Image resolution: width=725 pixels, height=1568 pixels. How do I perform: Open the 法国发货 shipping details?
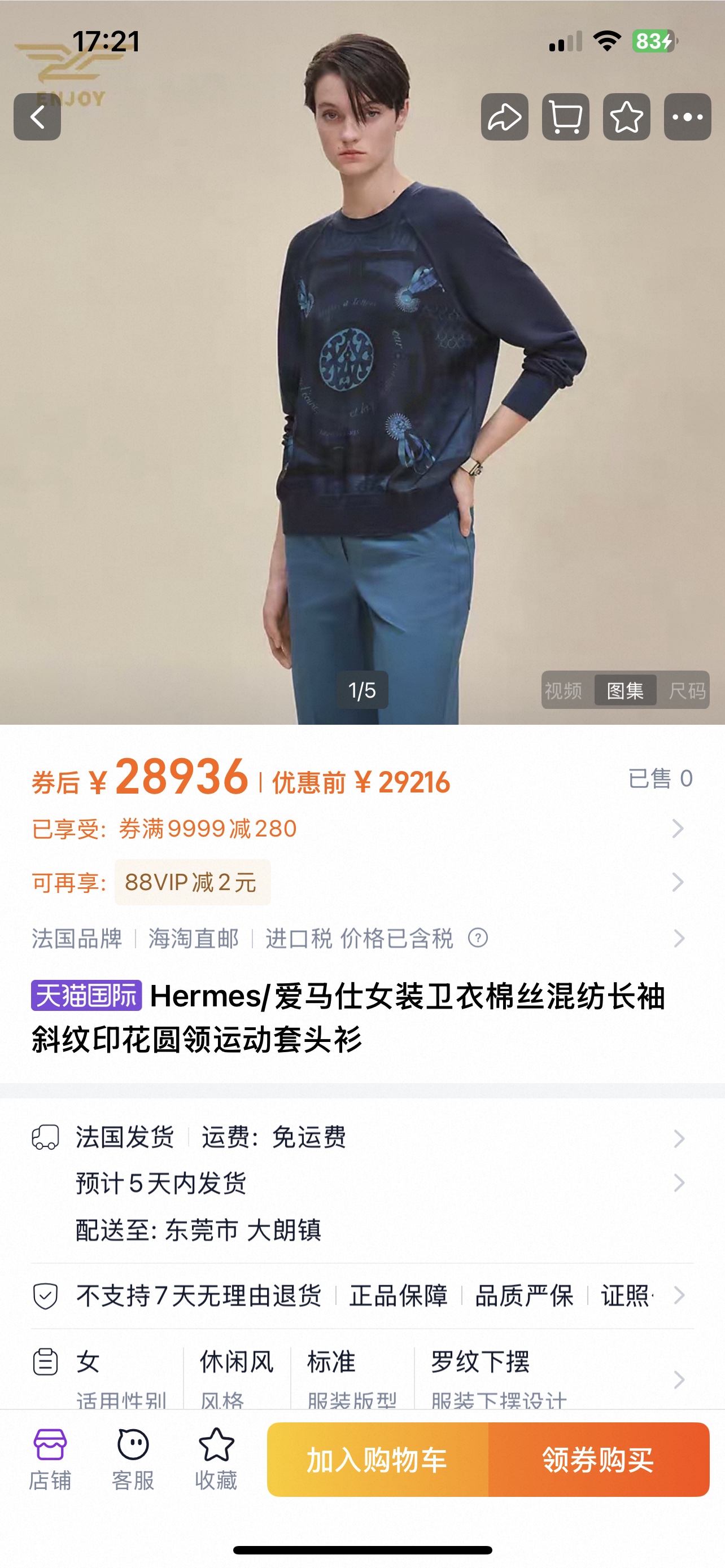pos(359,1137)
